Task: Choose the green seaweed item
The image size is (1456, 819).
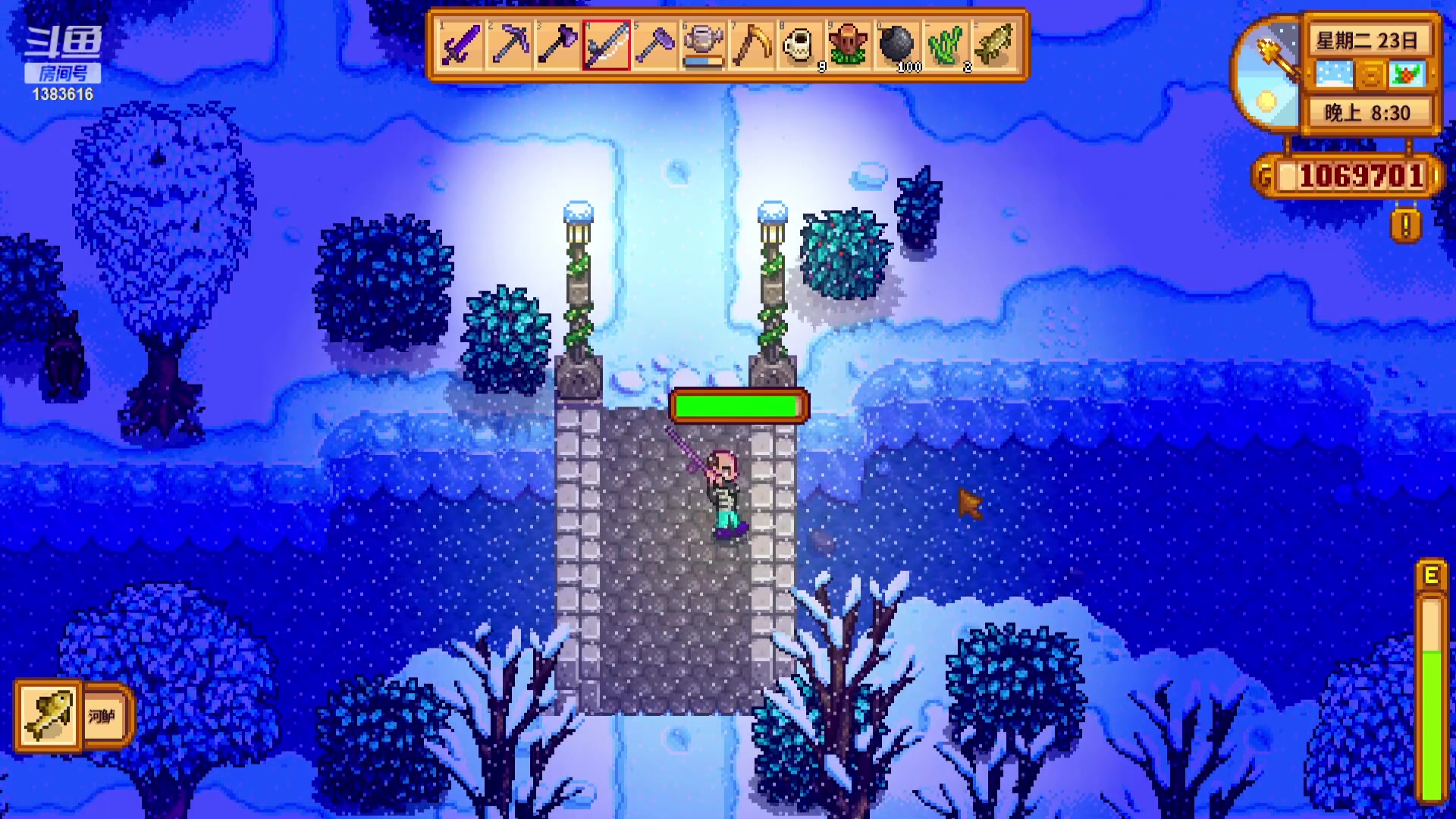Action: pyautogui.click(x=946, y=45)
